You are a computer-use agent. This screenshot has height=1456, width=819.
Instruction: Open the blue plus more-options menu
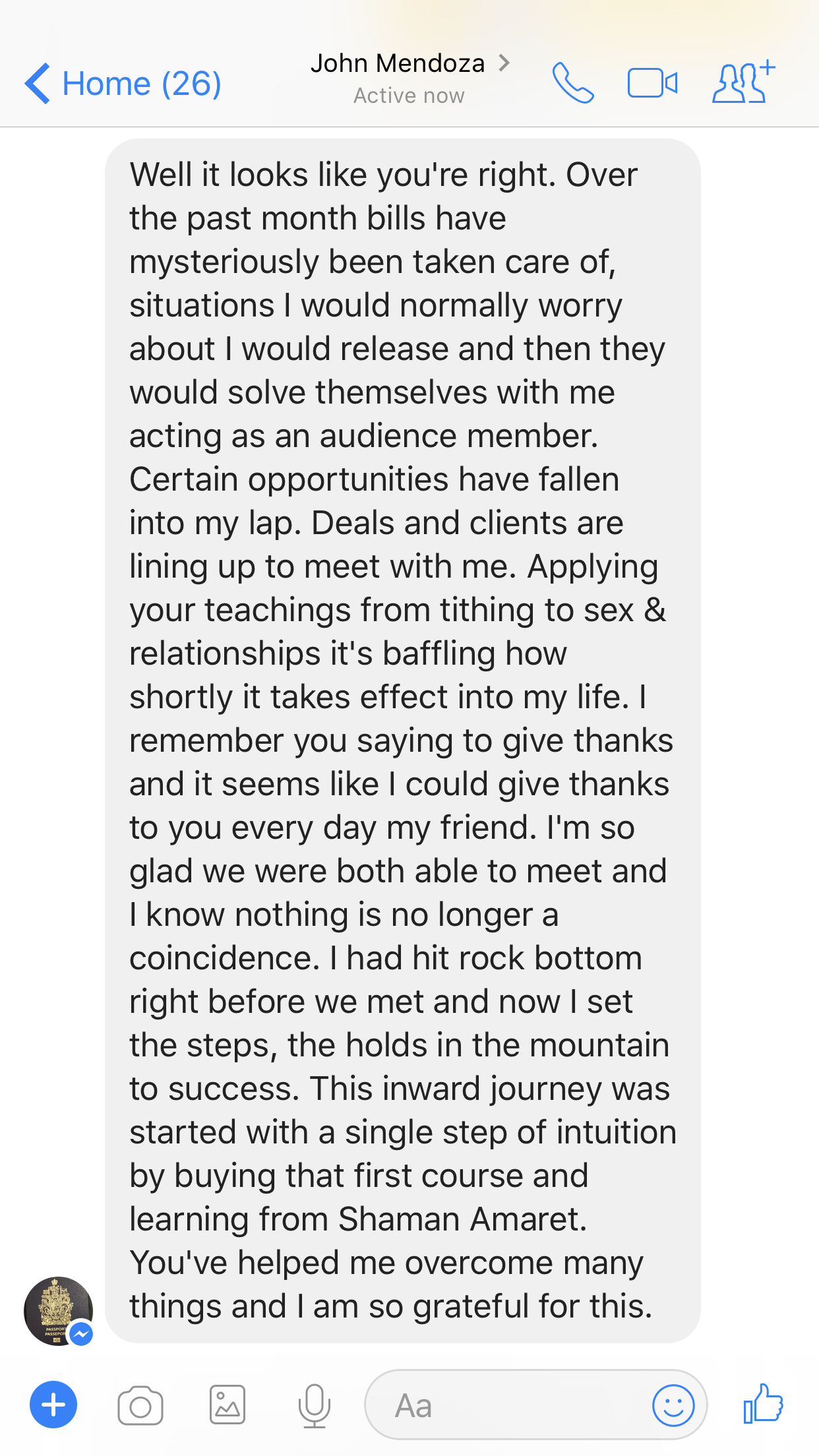53,1405
